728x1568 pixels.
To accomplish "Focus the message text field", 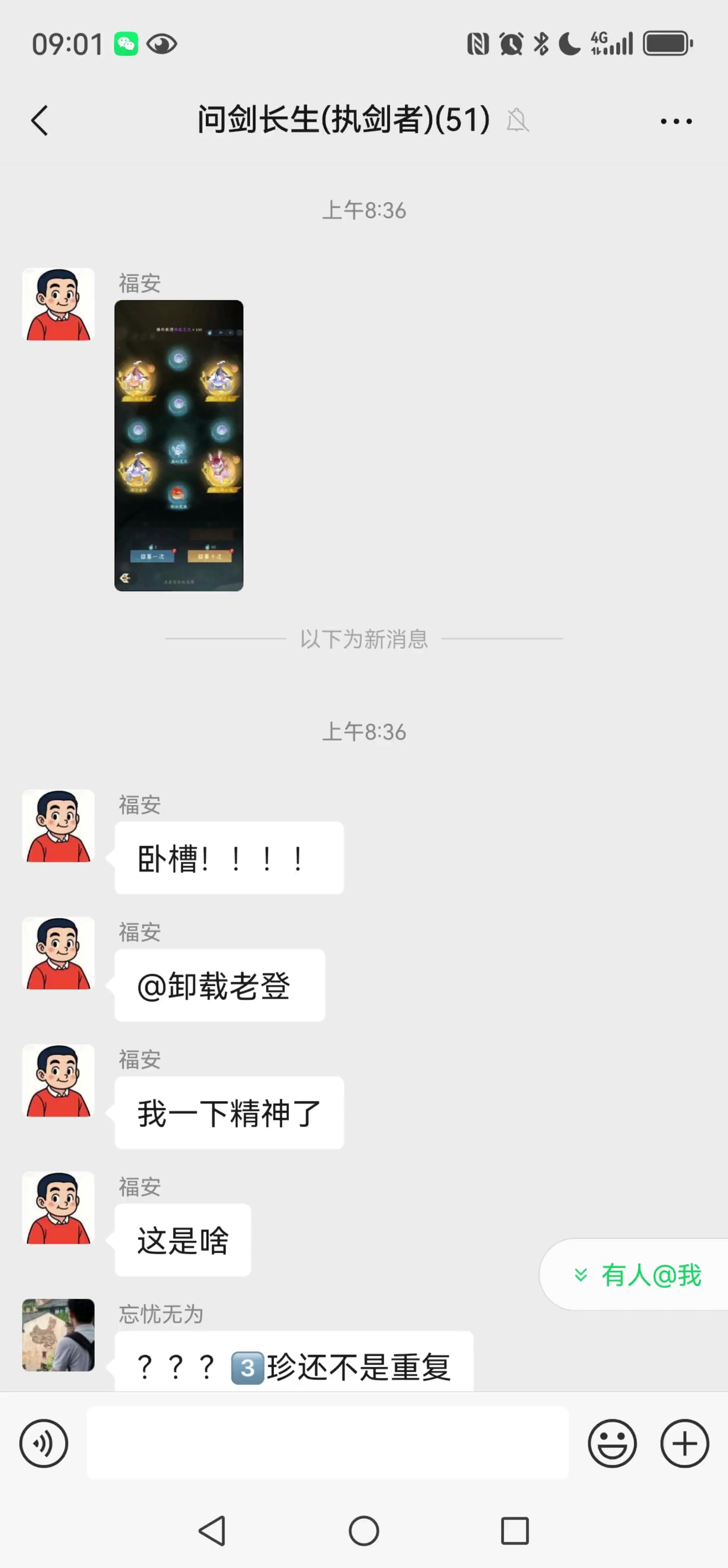I will point(327,1443).
